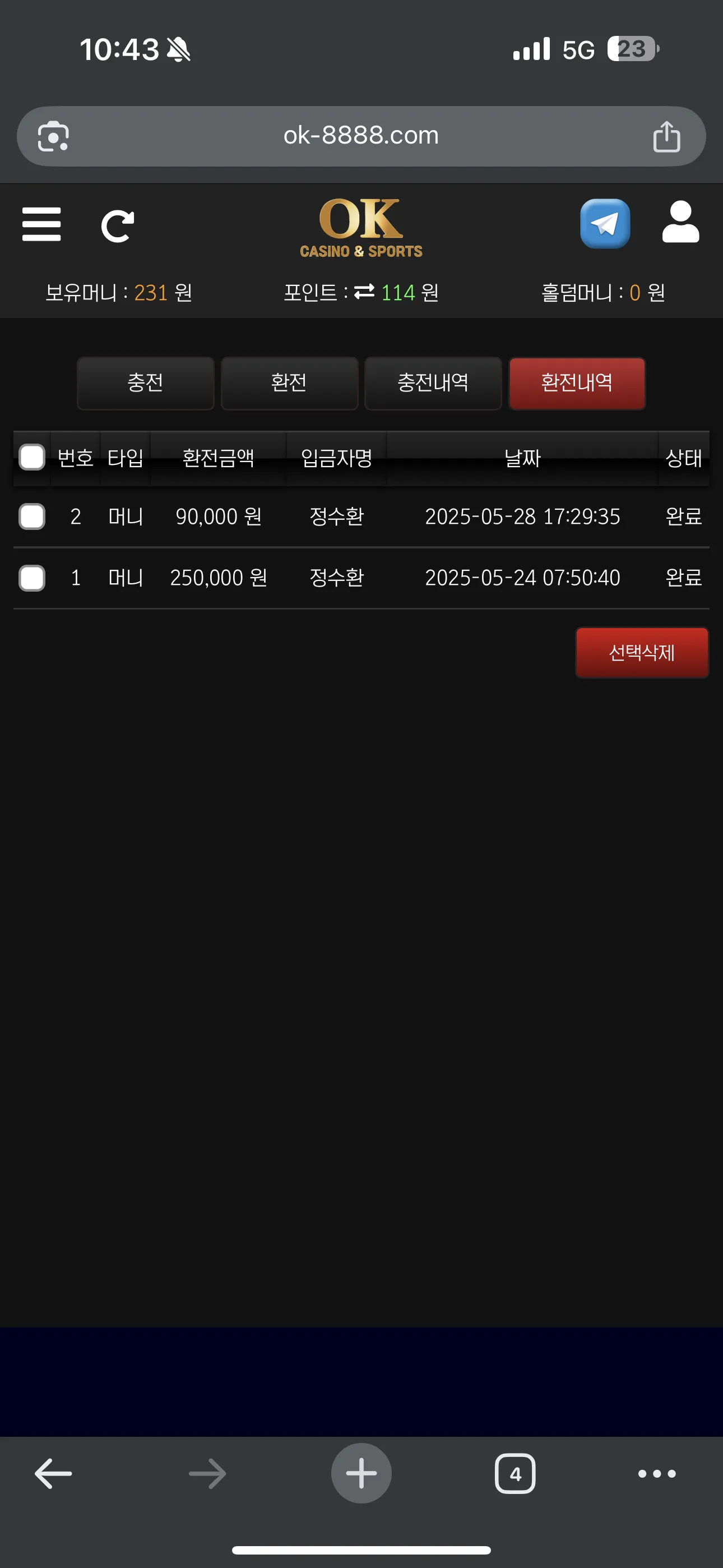The width and height of the screenshot is (723, 1568).
Task: Open the user profile icon
Action: point(680,222)
